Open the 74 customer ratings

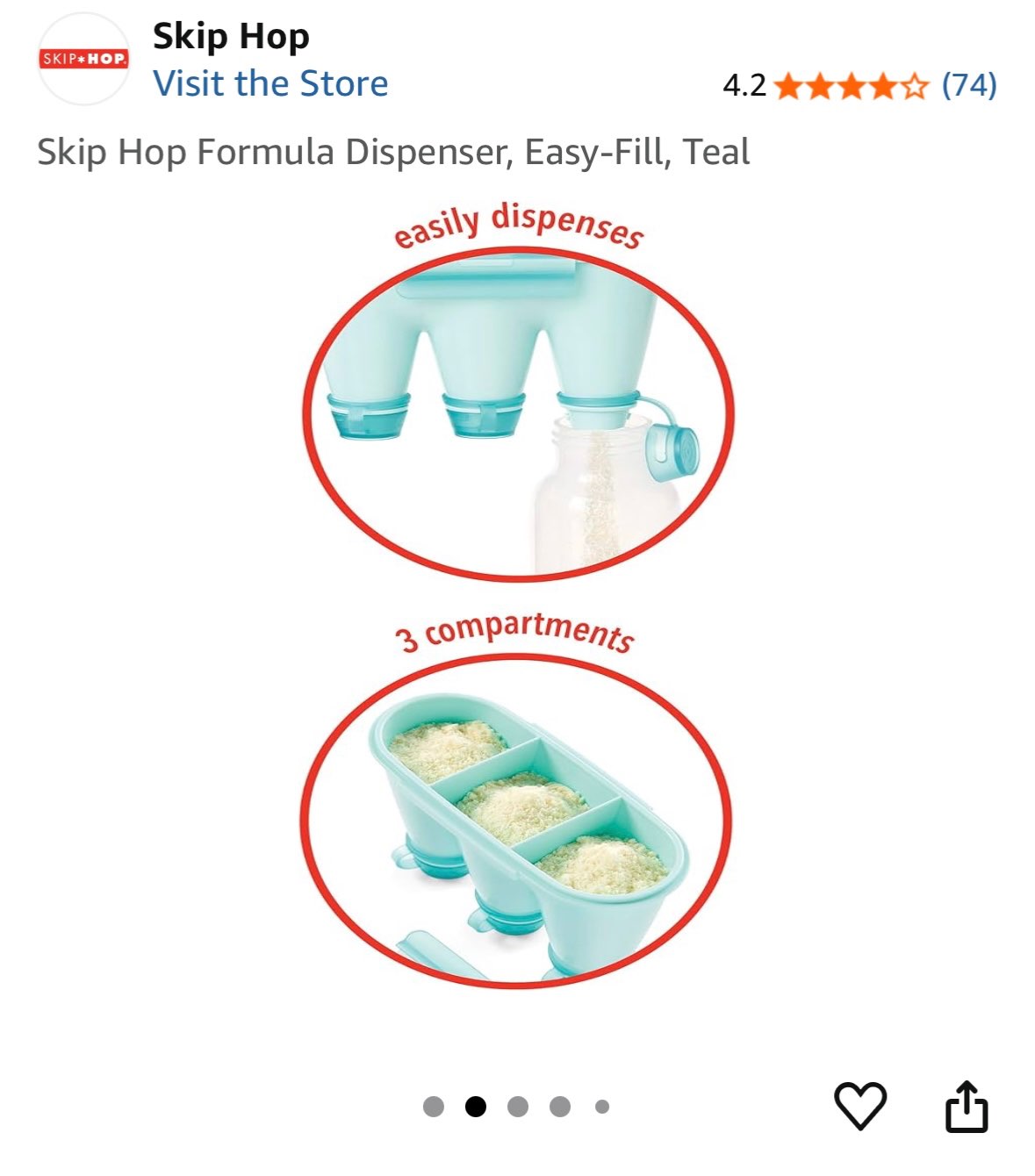pos(968,85)
